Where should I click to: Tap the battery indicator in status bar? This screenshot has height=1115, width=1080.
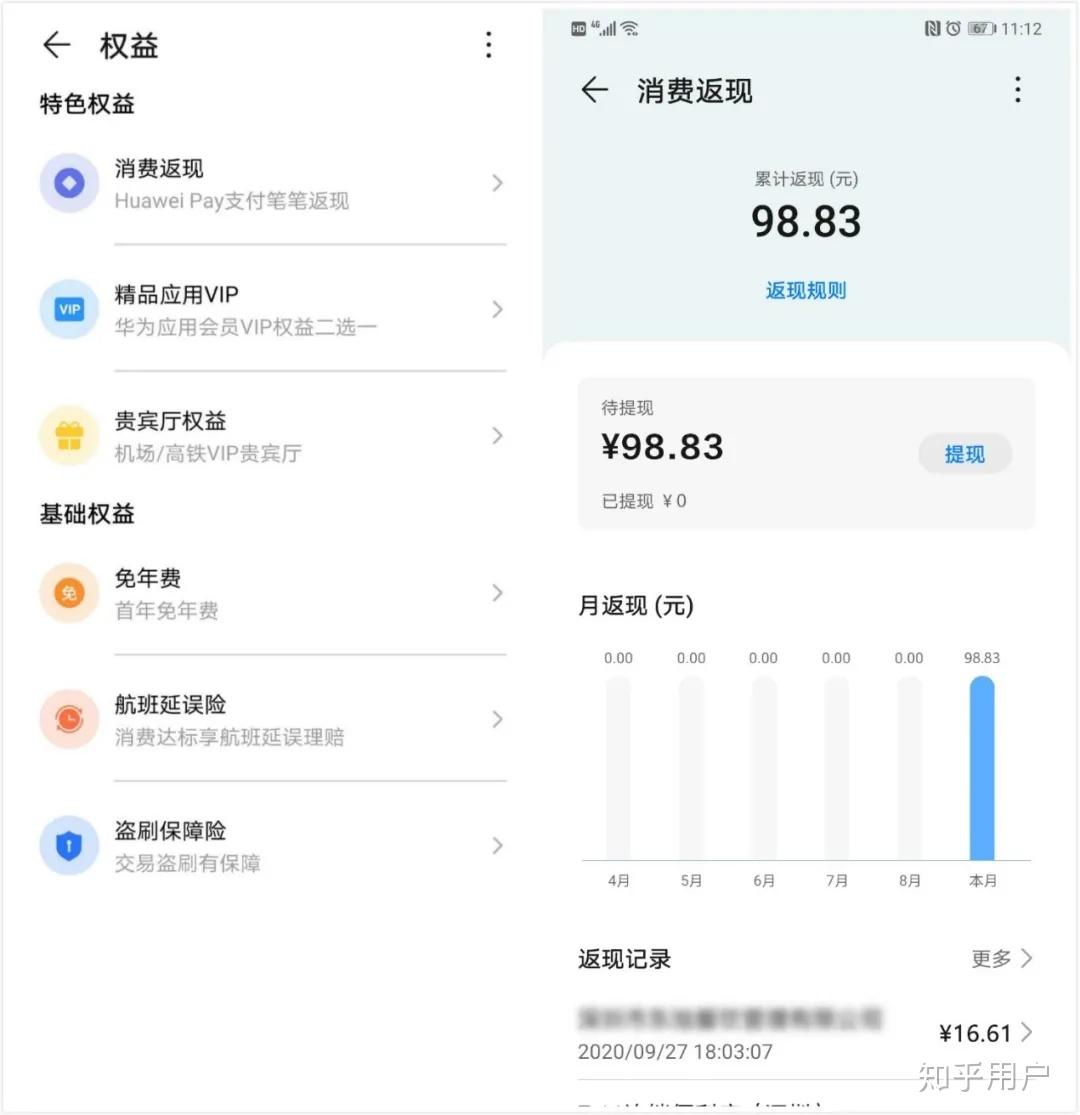tap(983, 29)
